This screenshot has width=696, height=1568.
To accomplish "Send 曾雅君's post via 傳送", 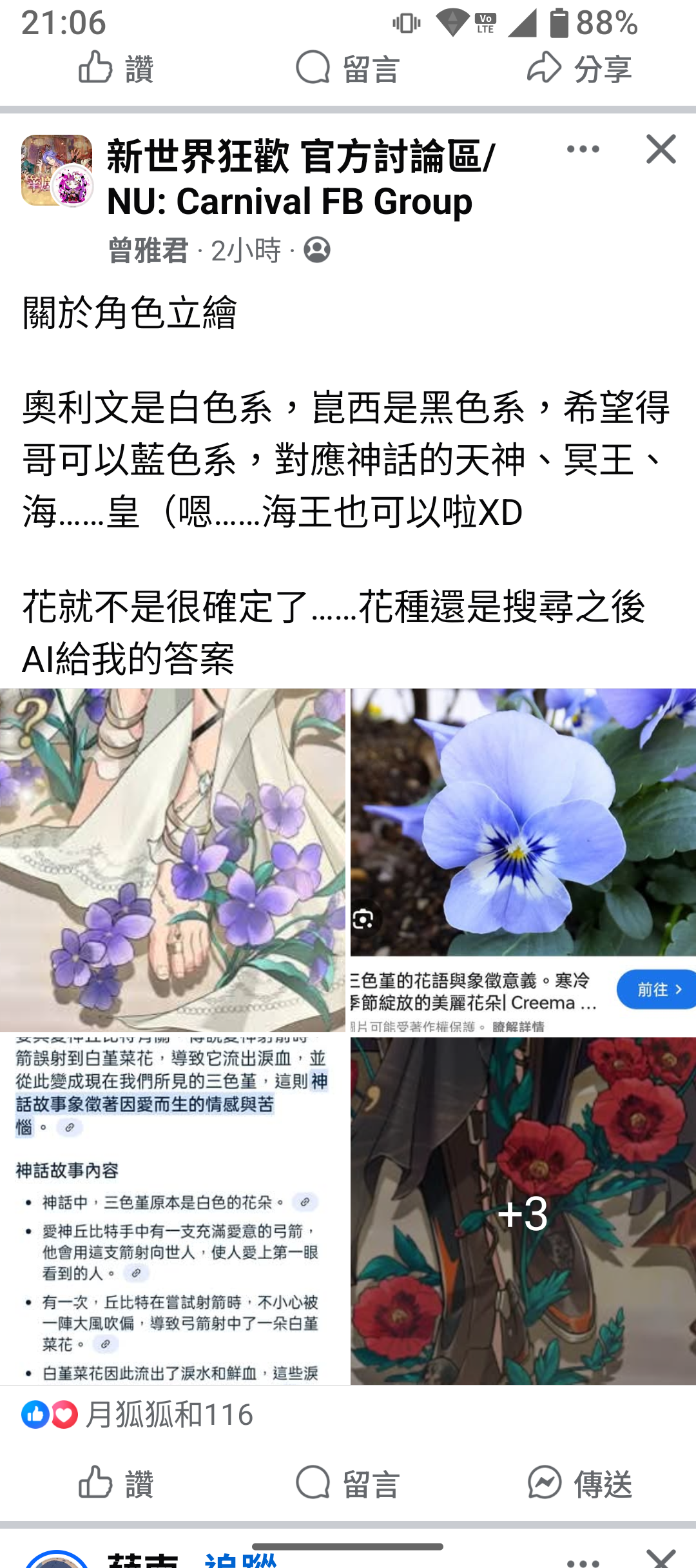I will coord(579,1483).
